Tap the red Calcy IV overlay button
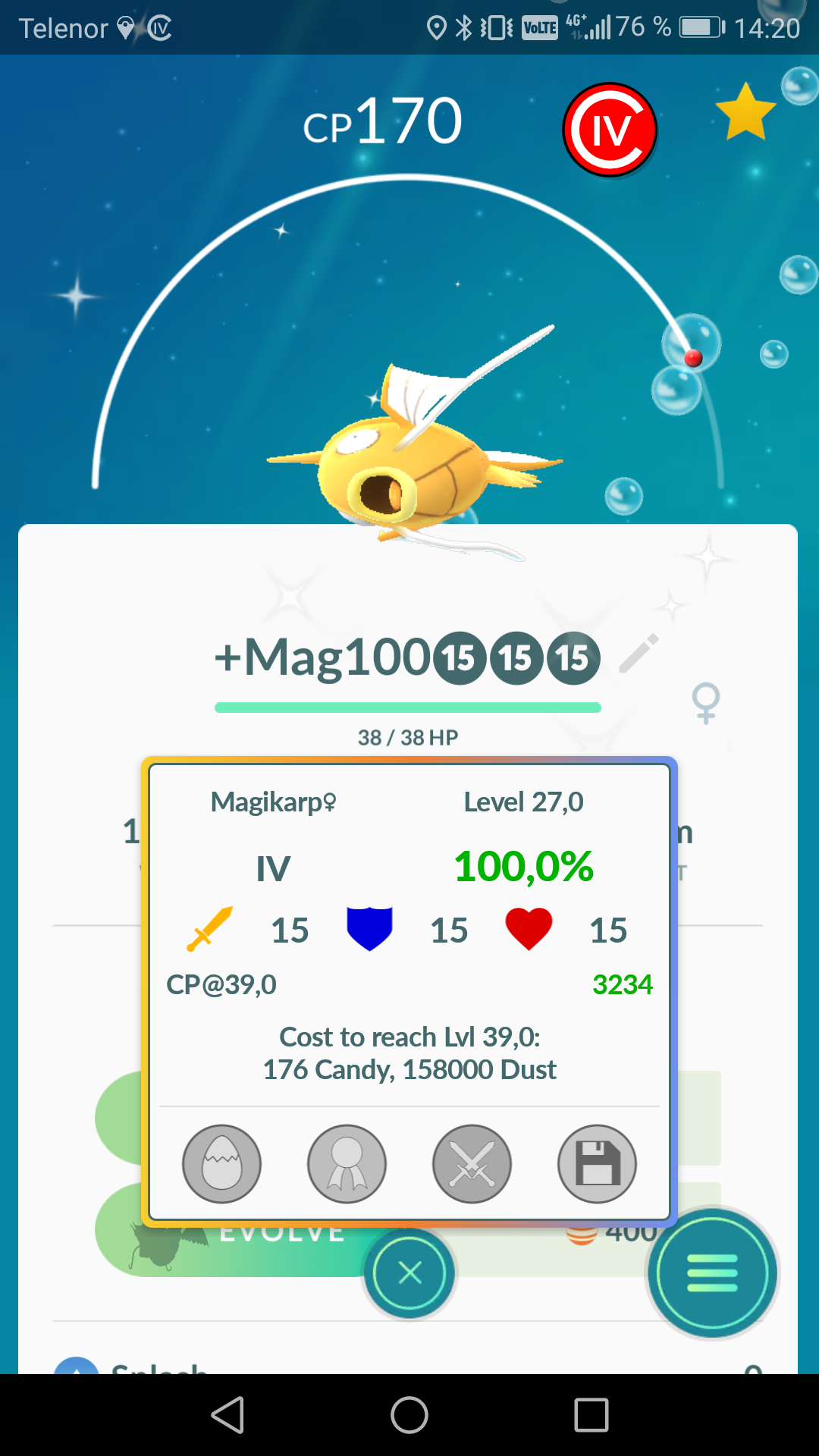819x1456 pixels. pos(610,130)
